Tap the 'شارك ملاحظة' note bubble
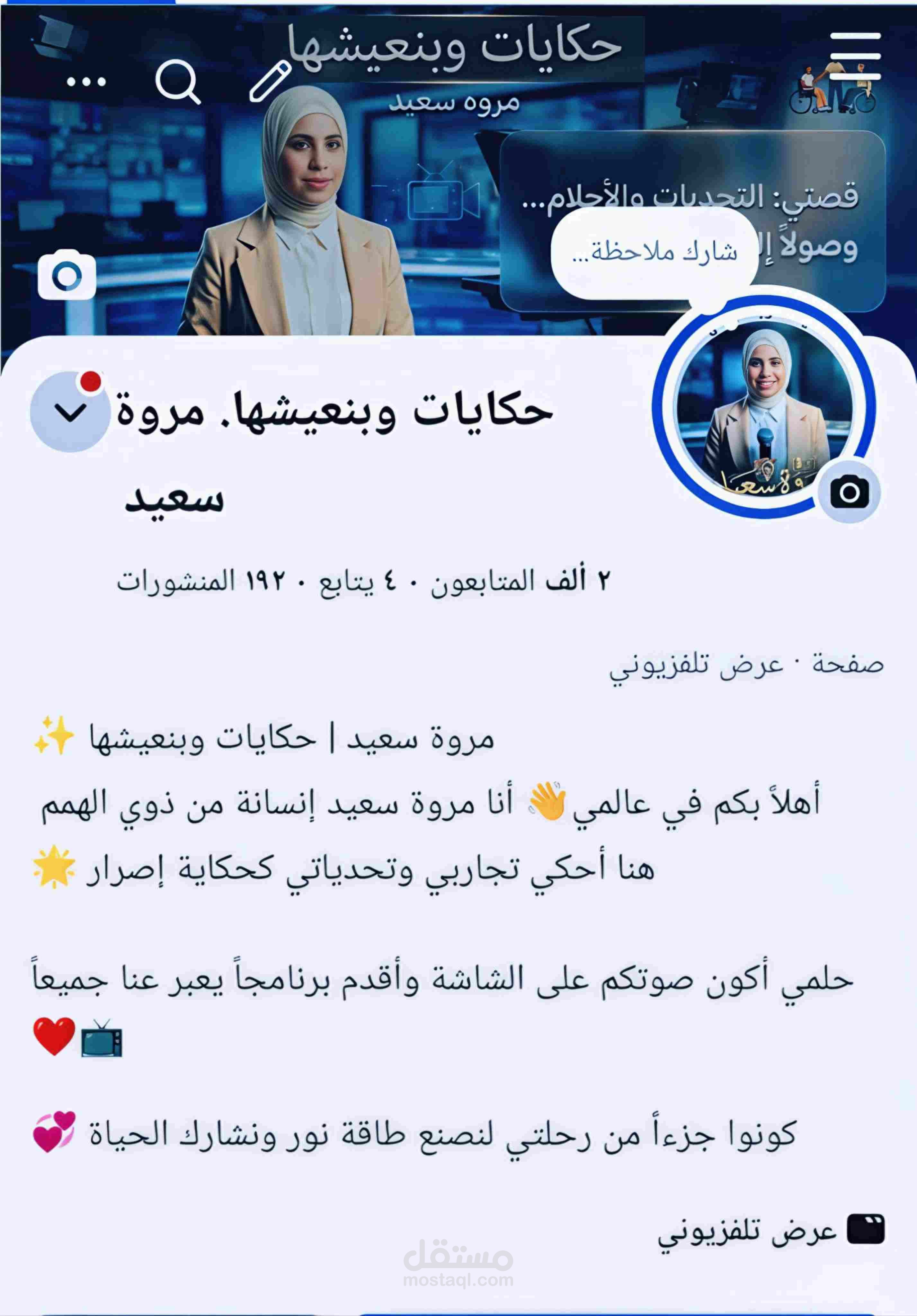This screenshot has width=917, height=1316. 654,253
